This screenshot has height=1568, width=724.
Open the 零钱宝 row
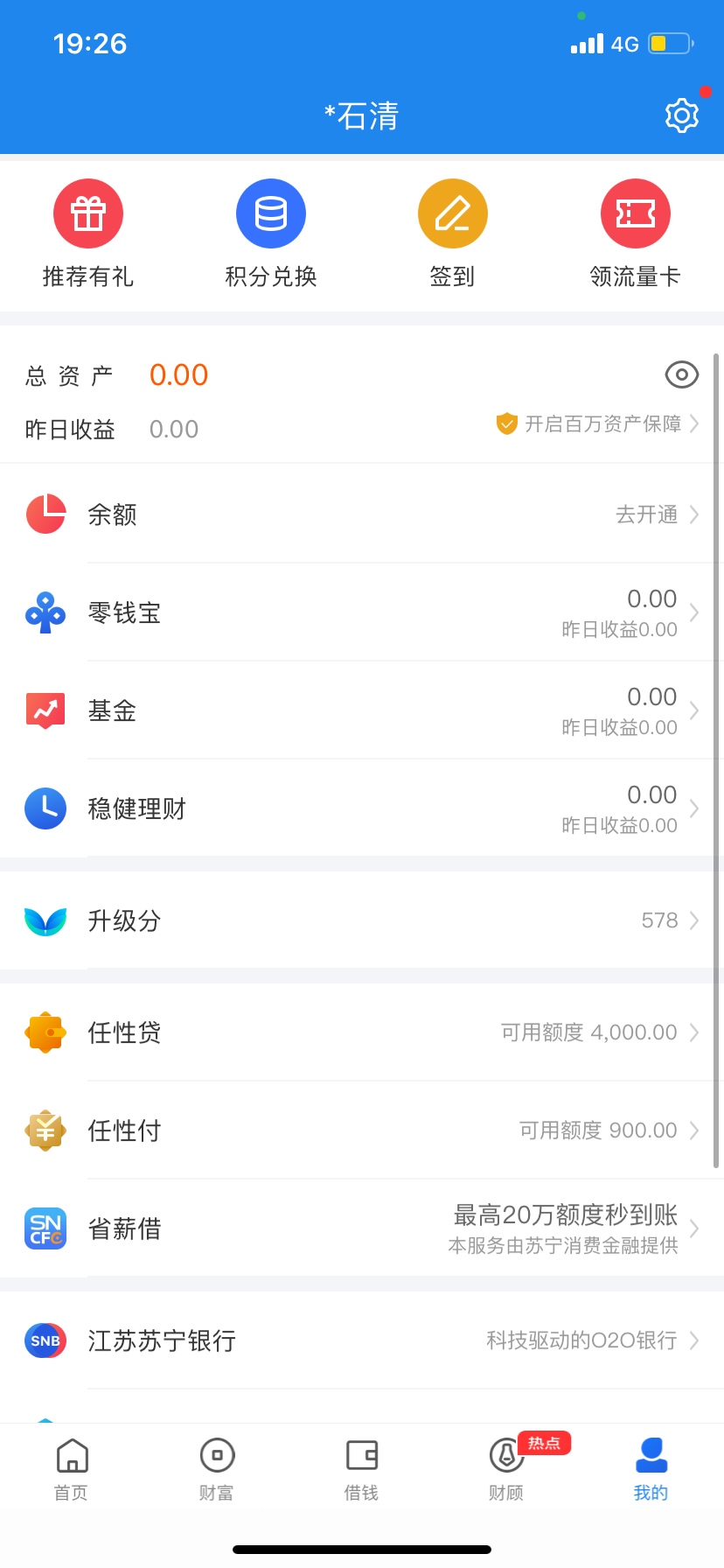pos(362,612)
